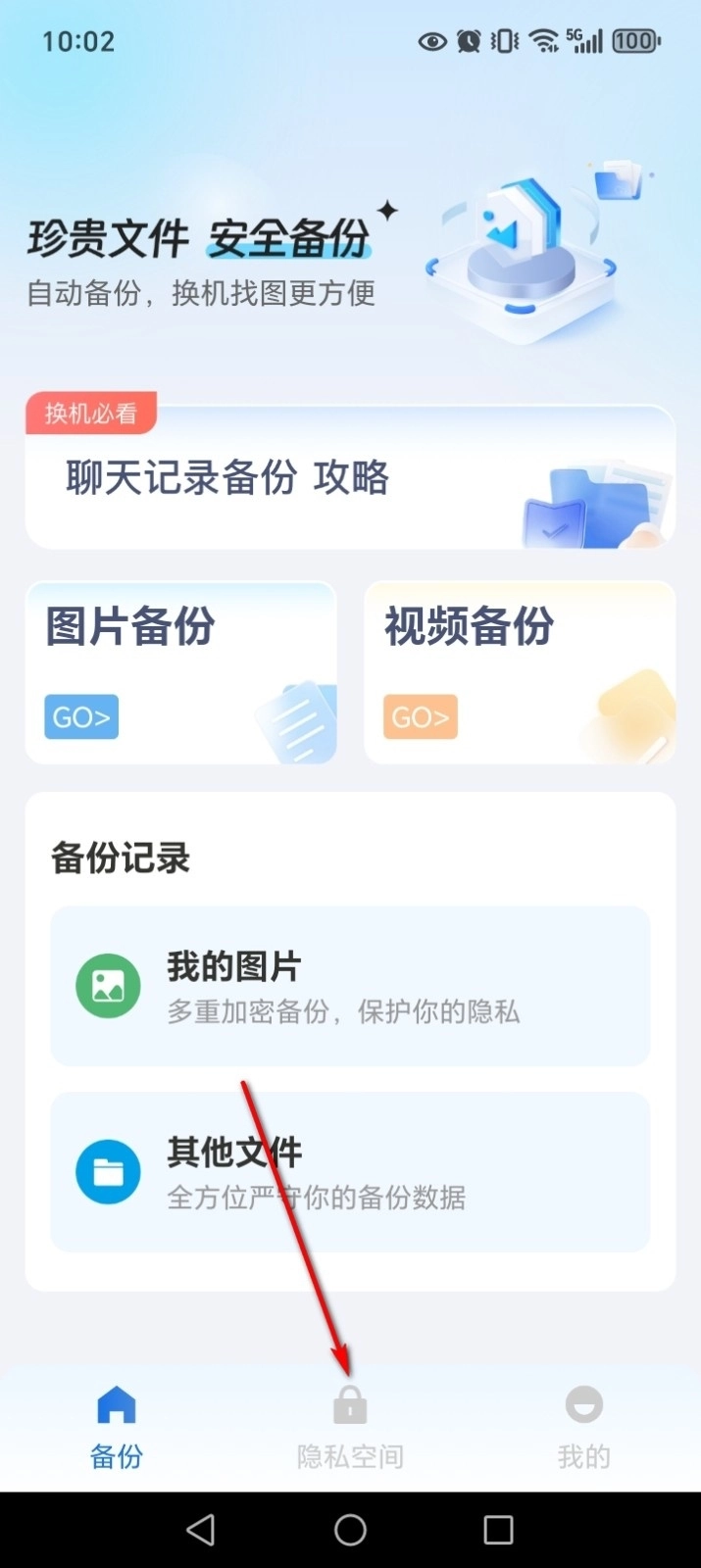Open the 聊天记录备份 攻略 banner

pos(350,478)
